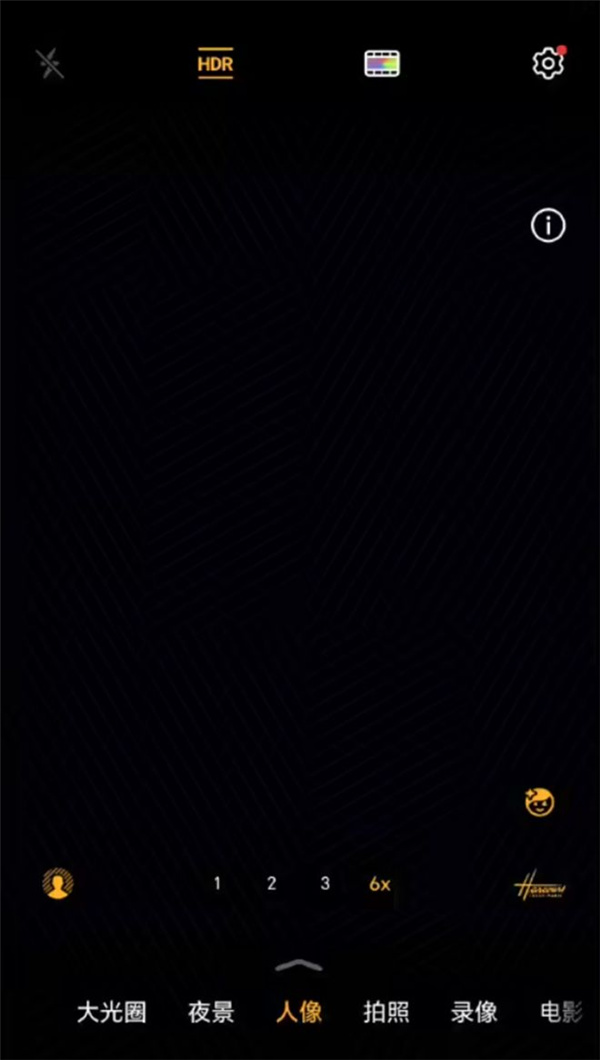Switch to 大光圈 aperture mode
Image resolution: width=600 pixels, height=1060 pixels.
pos(112,1012)
